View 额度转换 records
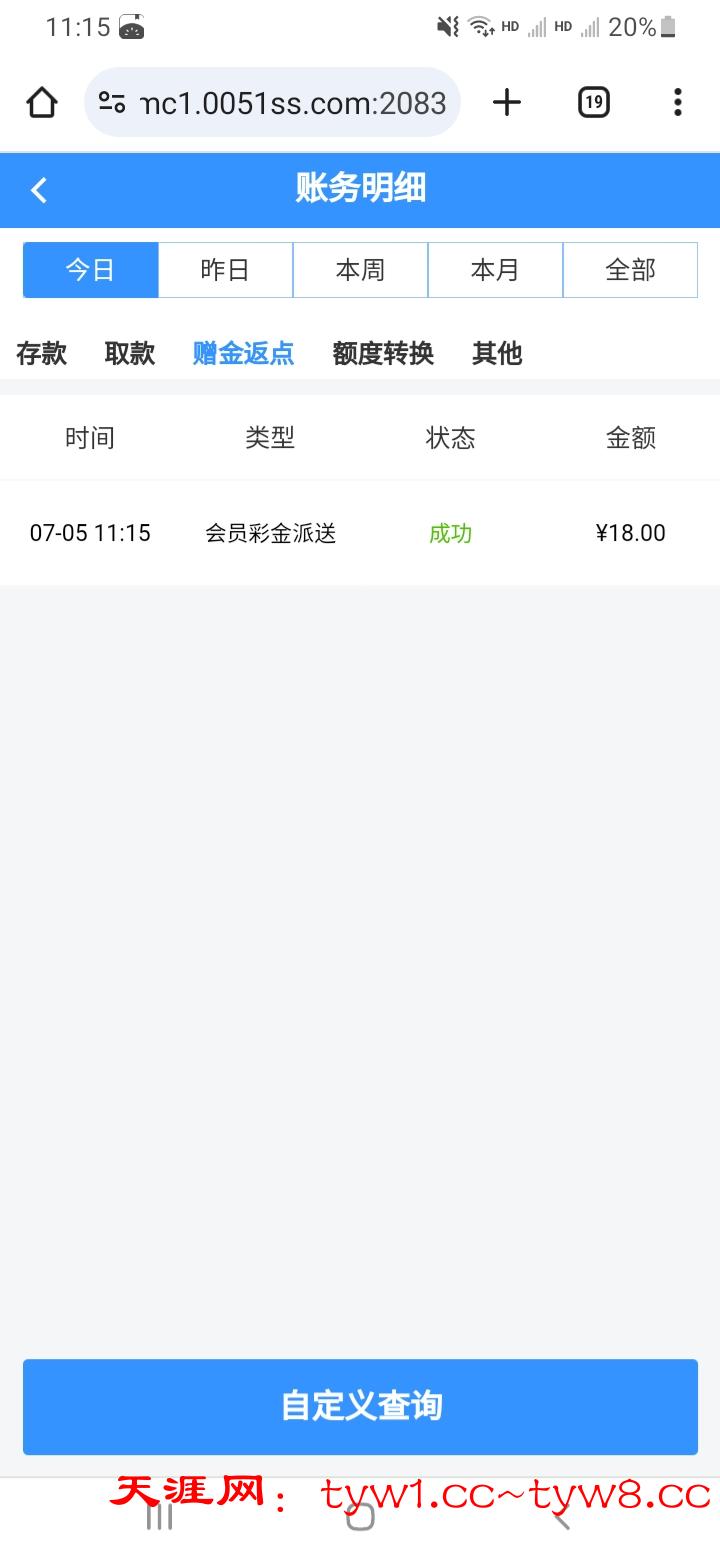Screen dimensions: 720x1560 click(x=383, y=353)
